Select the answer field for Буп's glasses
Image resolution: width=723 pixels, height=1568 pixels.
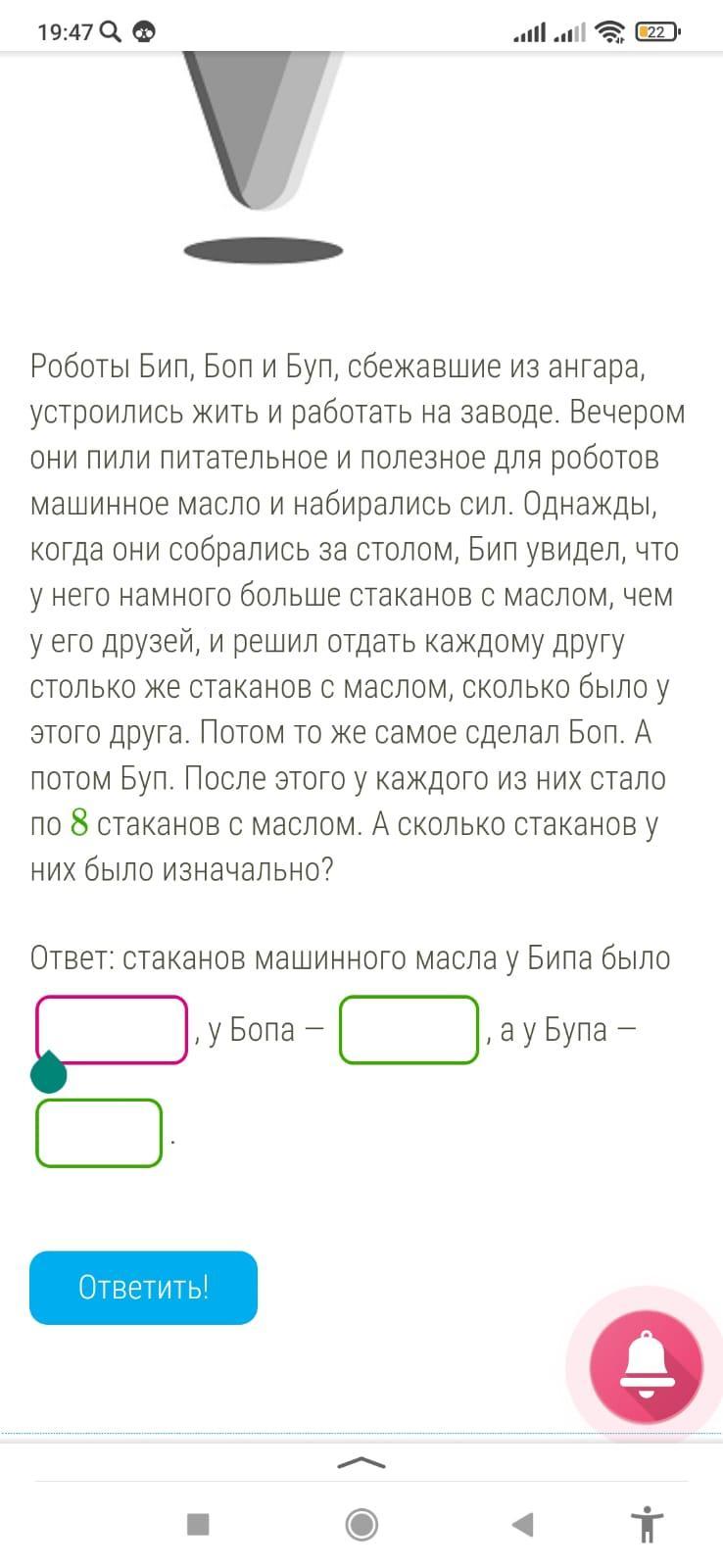click(99, 1133)
